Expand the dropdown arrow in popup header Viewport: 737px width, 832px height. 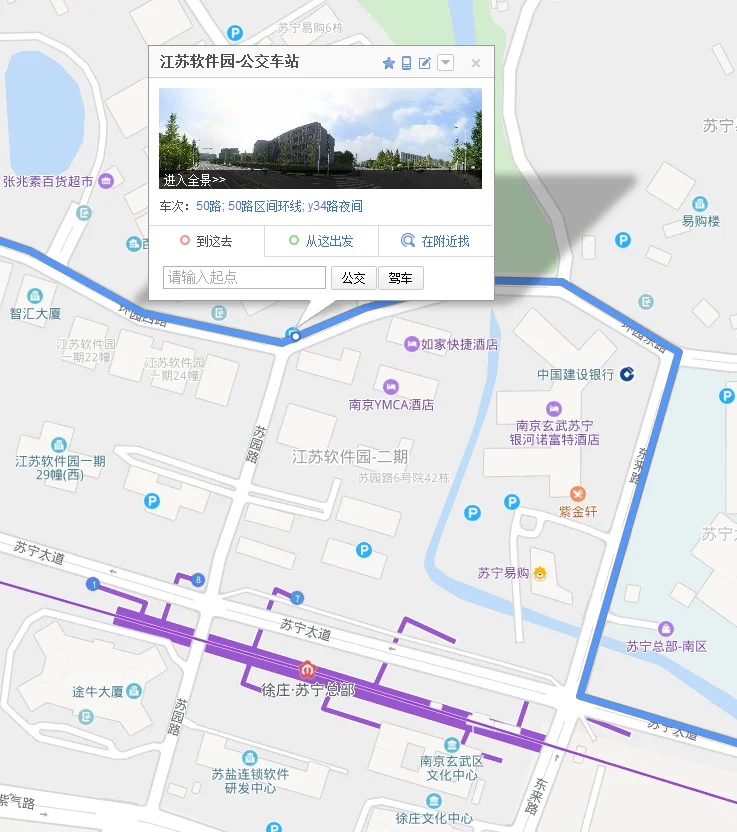tap(444, 62)
